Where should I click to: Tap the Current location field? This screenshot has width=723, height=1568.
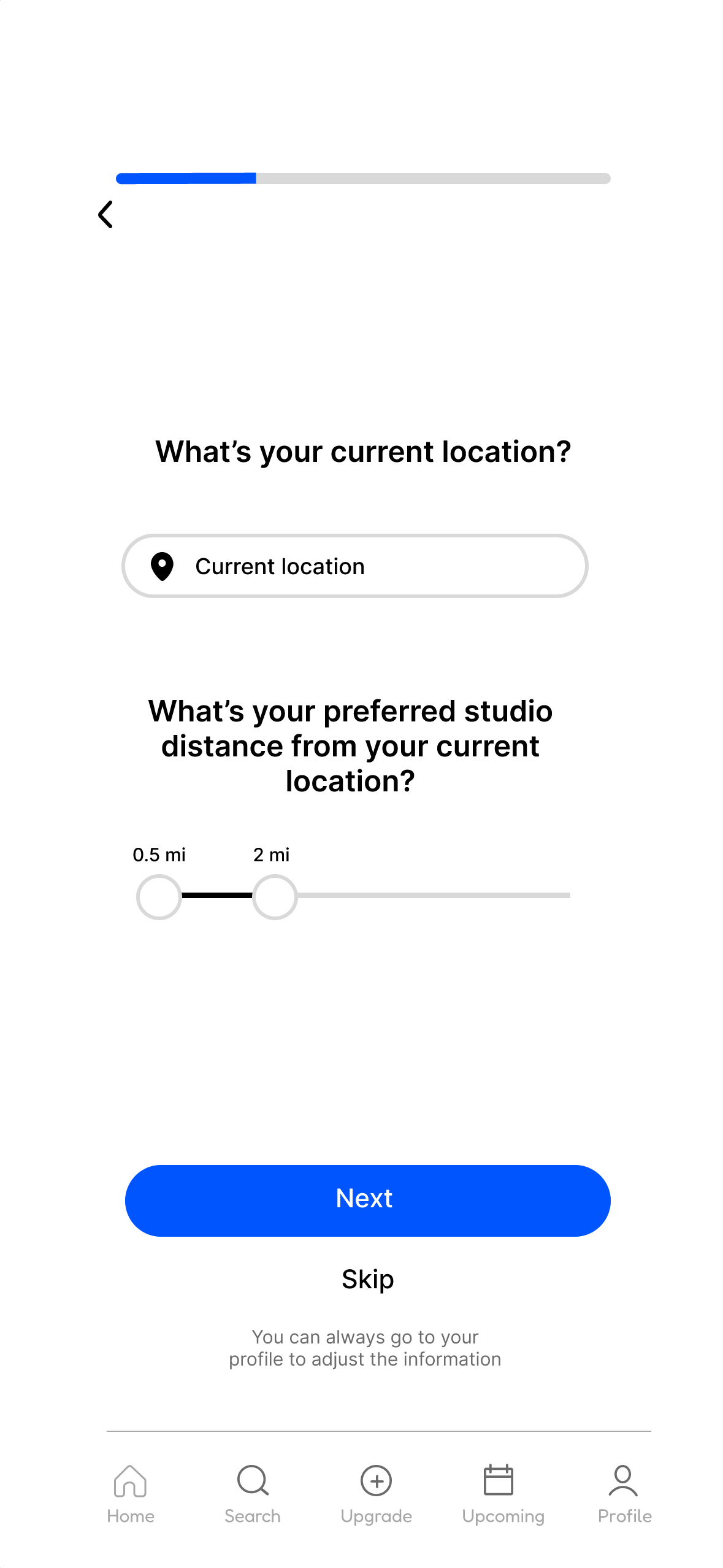coord(354,566)
